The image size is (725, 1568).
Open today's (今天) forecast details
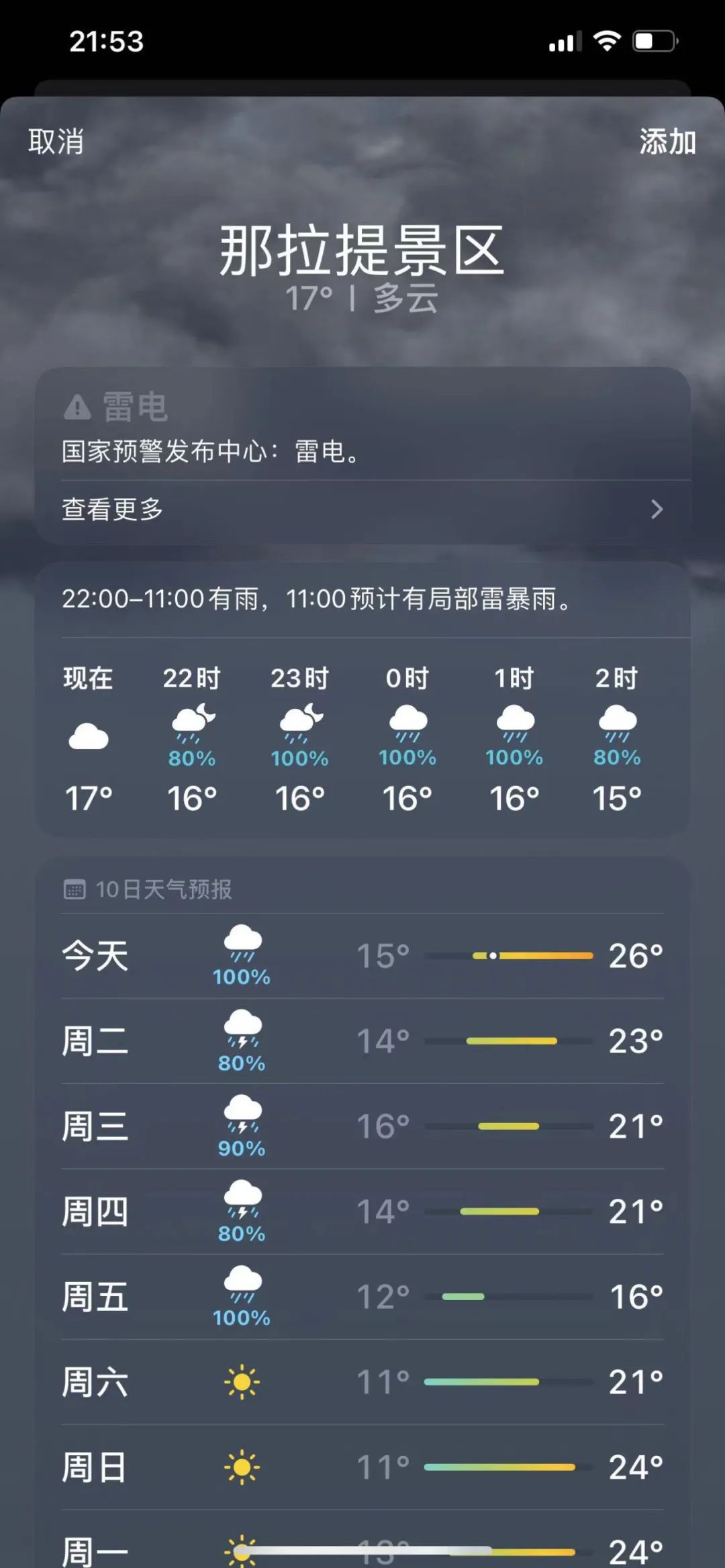[362, 956]
